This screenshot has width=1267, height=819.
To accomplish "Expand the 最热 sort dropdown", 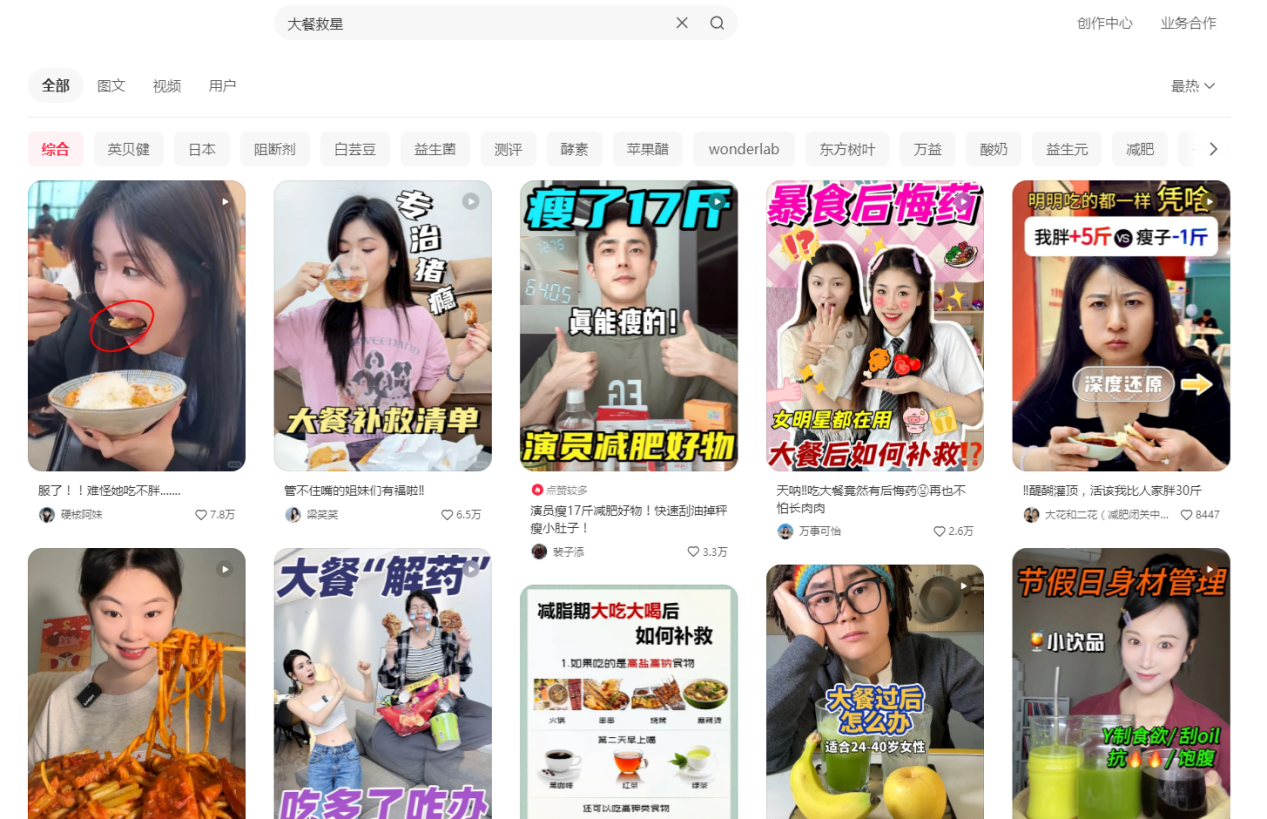I will 1193,86.
